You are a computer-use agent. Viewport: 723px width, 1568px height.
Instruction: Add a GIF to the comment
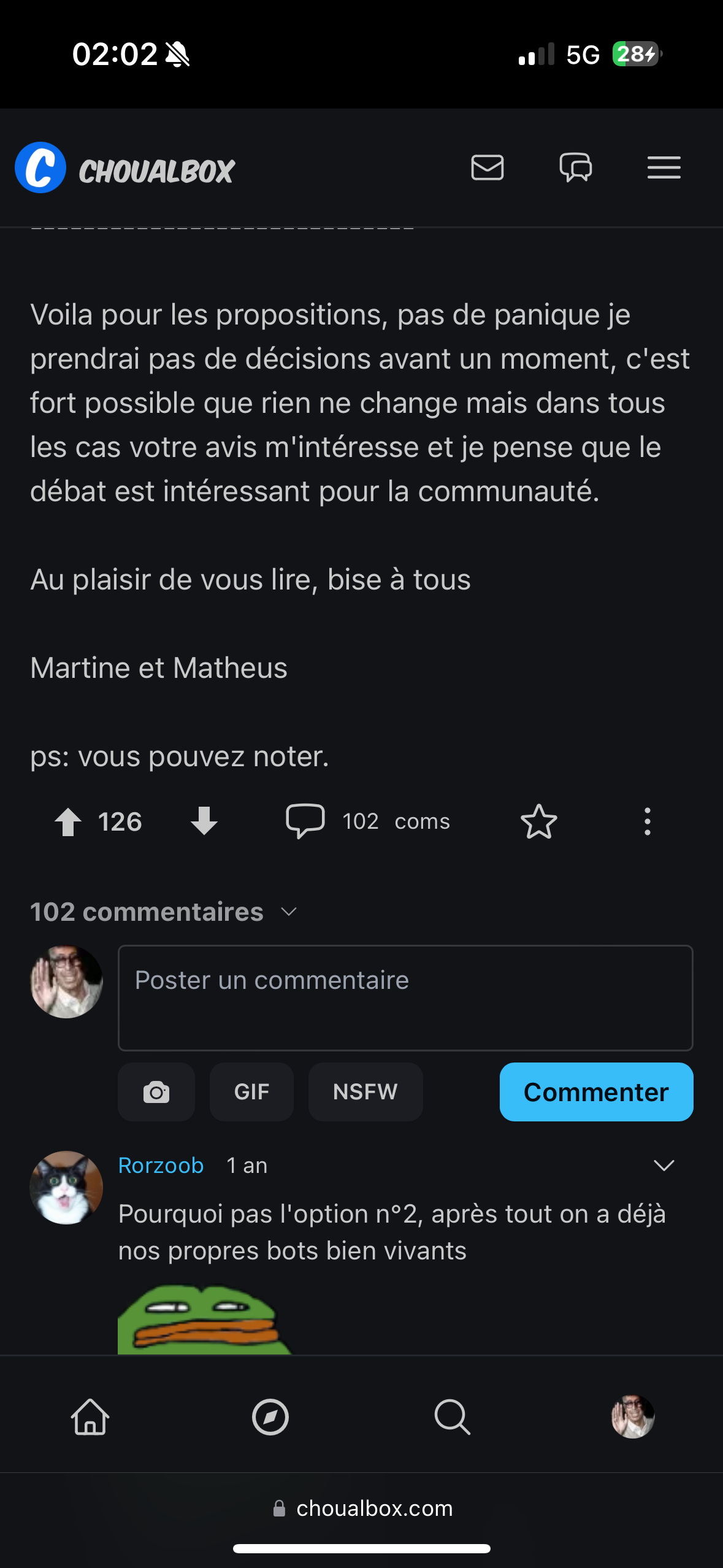[x=251, y=1092]
